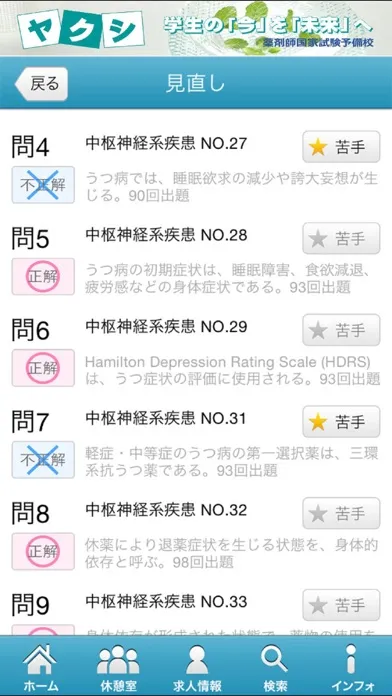Open the 休憩室 tab
Image resolution: width=392 pixels, height=696 pixels.
pyautogui.click(x=118, y=667)
